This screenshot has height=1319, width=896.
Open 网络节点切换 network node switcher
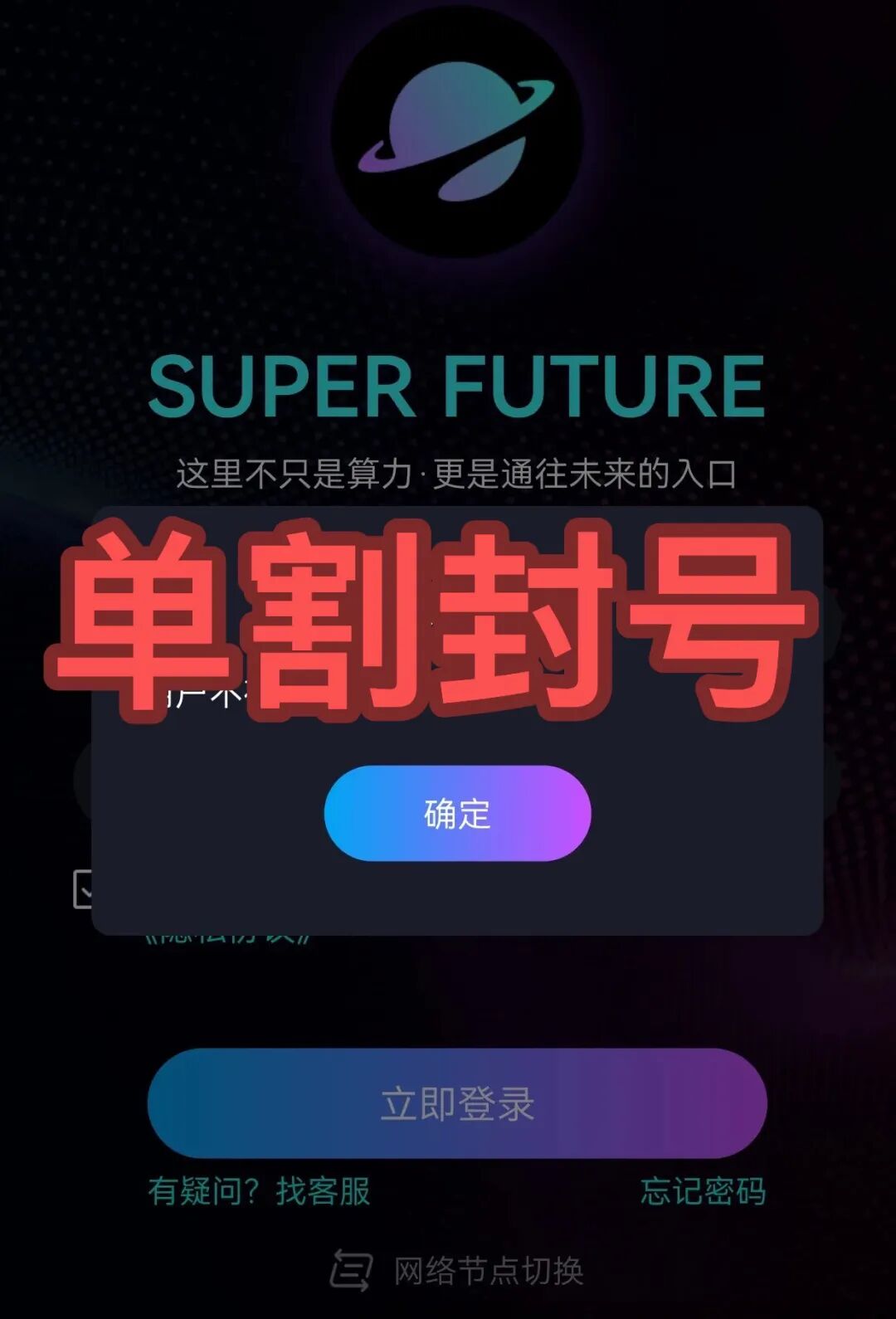(458, 1270)
